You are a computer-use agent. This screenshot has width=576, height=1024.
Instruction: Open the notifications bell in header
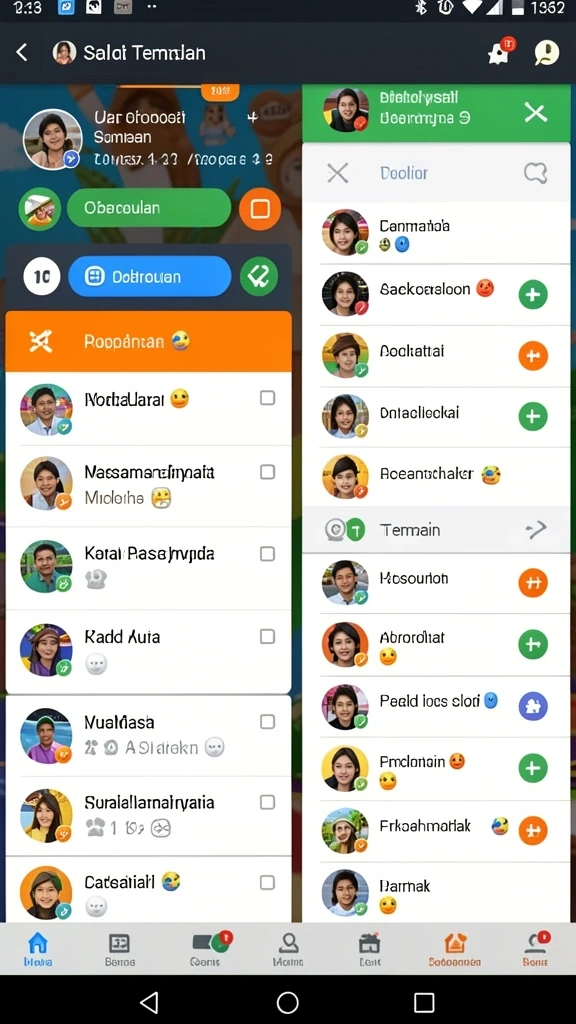click(x=500, y=52)
